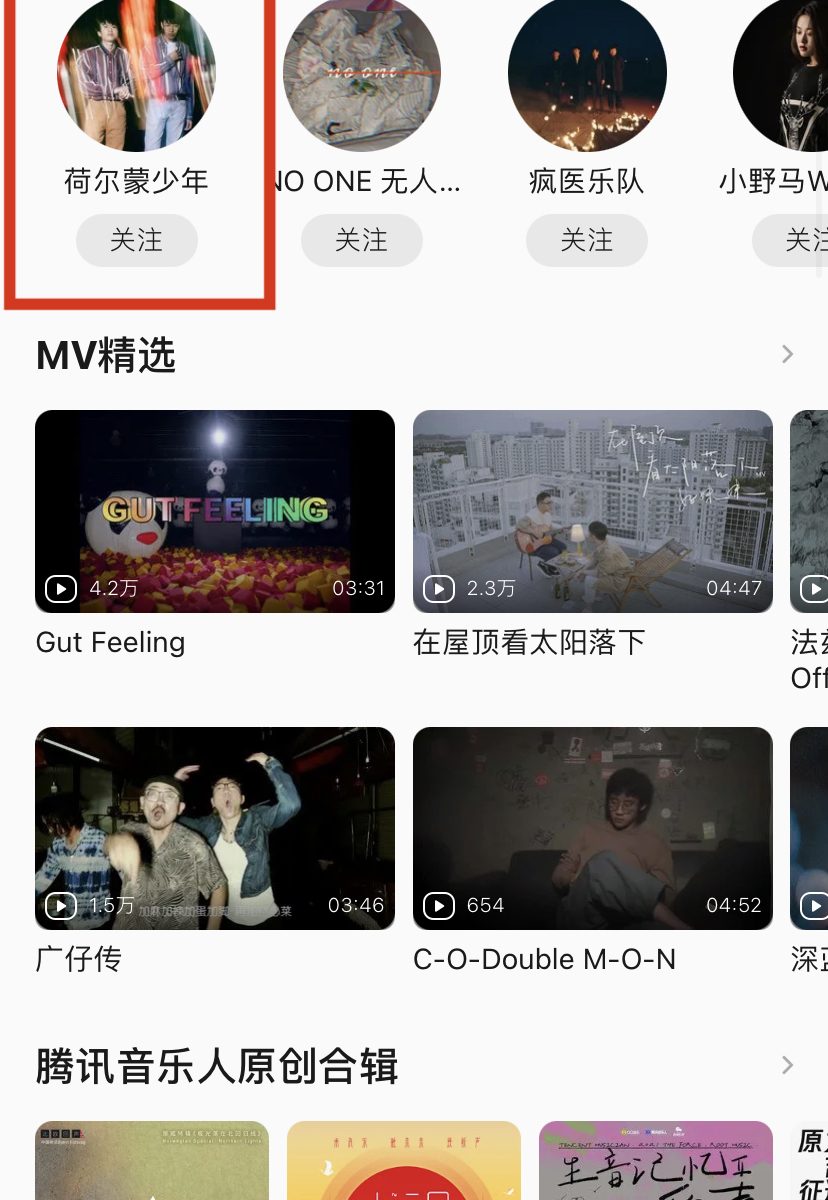This screenshot has width=828, height=1200.
Task: Open 疯医乐队 artist avatar
Action: pyautogui.click(x=586, y=75)
